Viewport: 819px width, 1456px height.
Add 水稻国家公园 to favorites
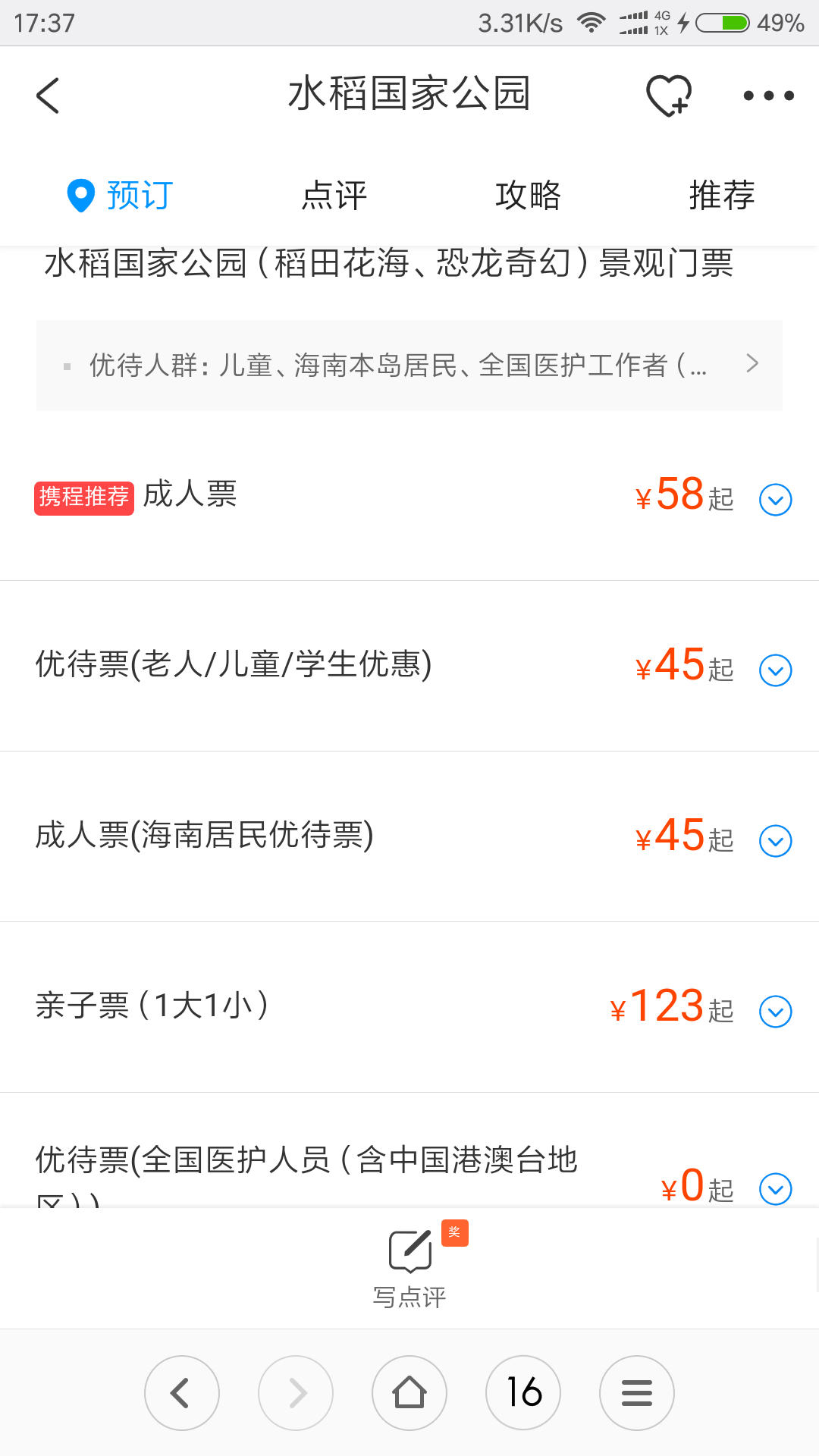(669, 96)
